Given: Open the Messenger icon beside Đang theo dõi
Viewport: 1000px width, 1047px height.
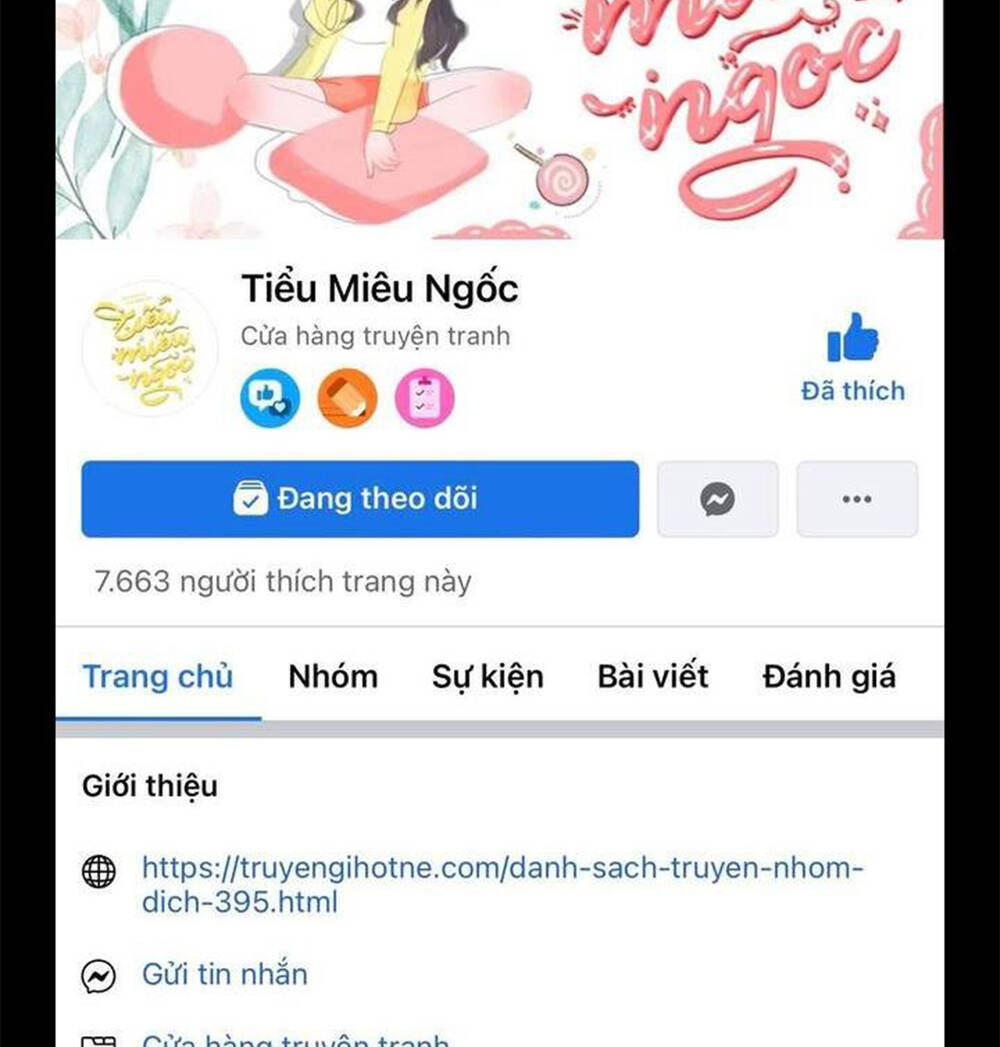Looking at the screenshot, I should point(717,499).
